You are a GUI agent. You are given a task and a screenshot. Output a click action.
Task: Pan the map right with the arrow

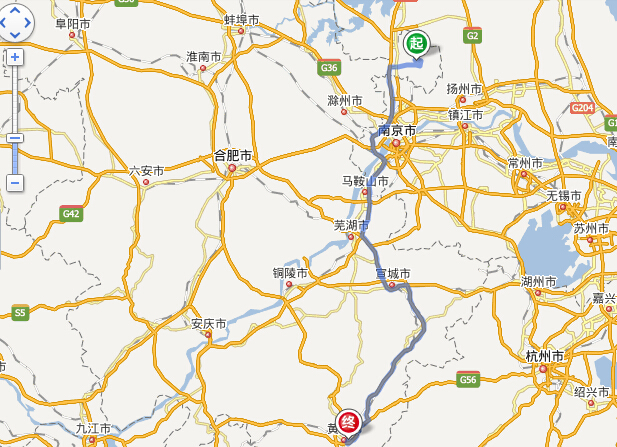click(27, 22)
